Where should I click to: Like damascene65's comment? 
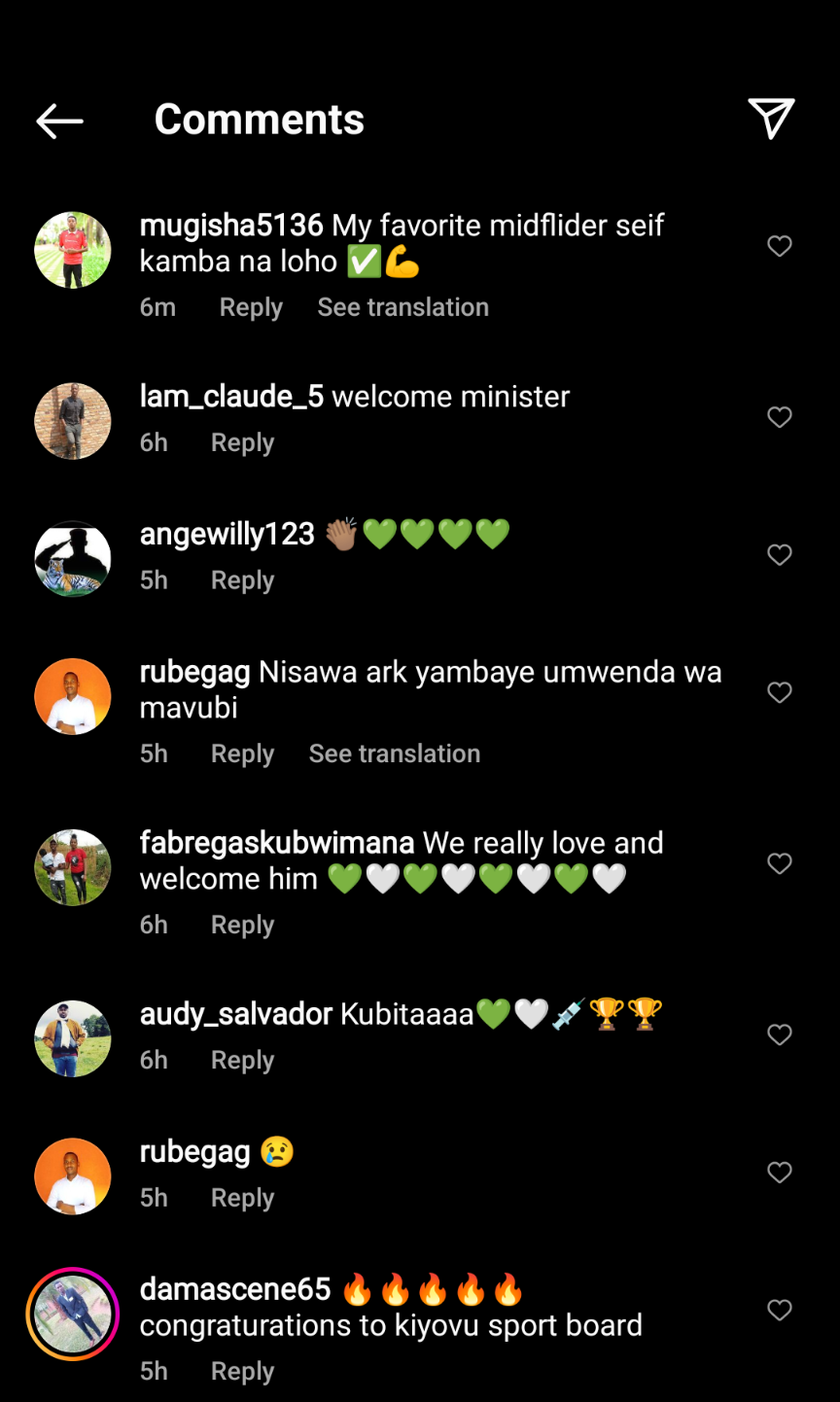click(780, 1310)
